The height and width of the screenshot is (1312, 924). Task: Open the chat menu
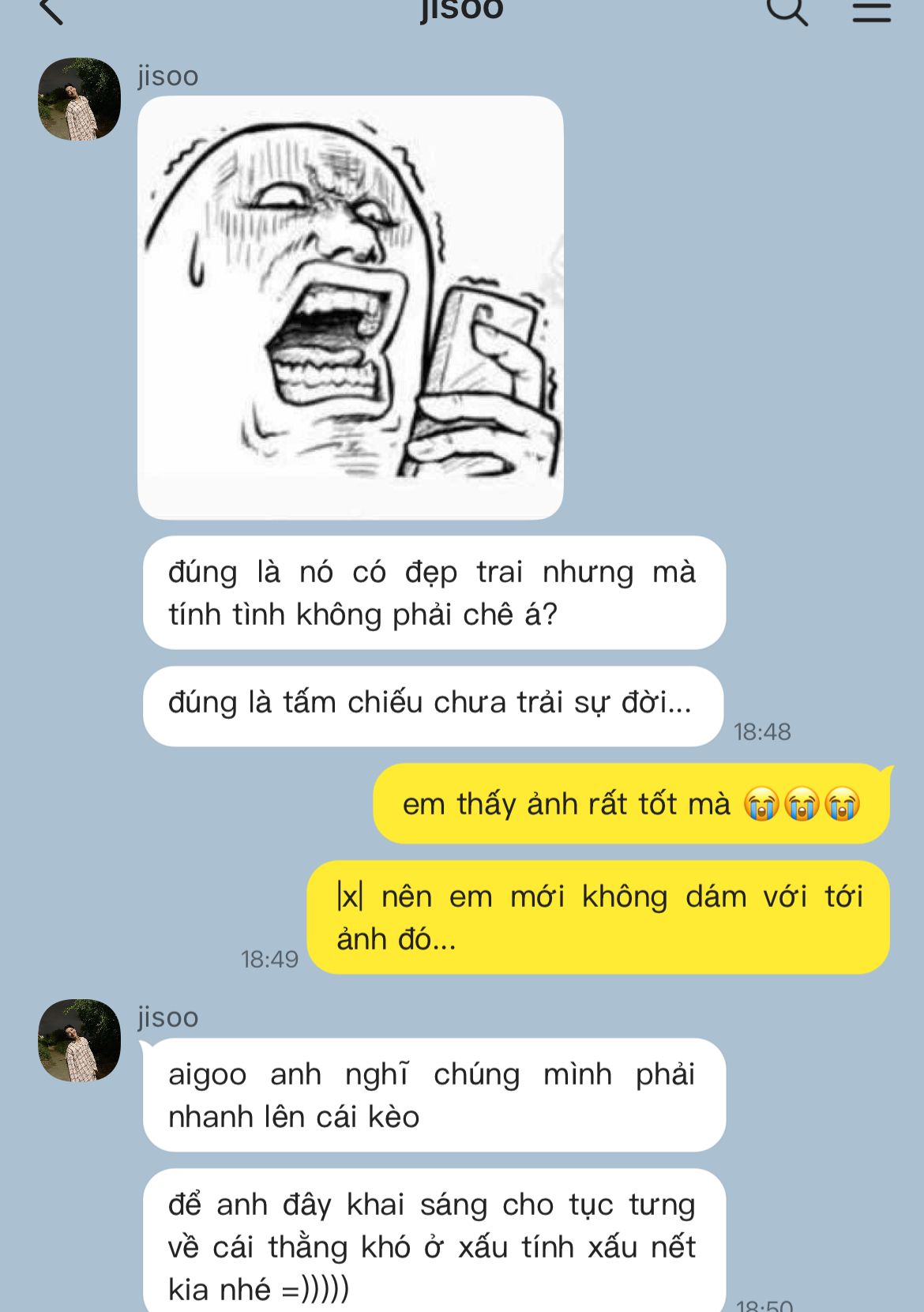[871, 11]
